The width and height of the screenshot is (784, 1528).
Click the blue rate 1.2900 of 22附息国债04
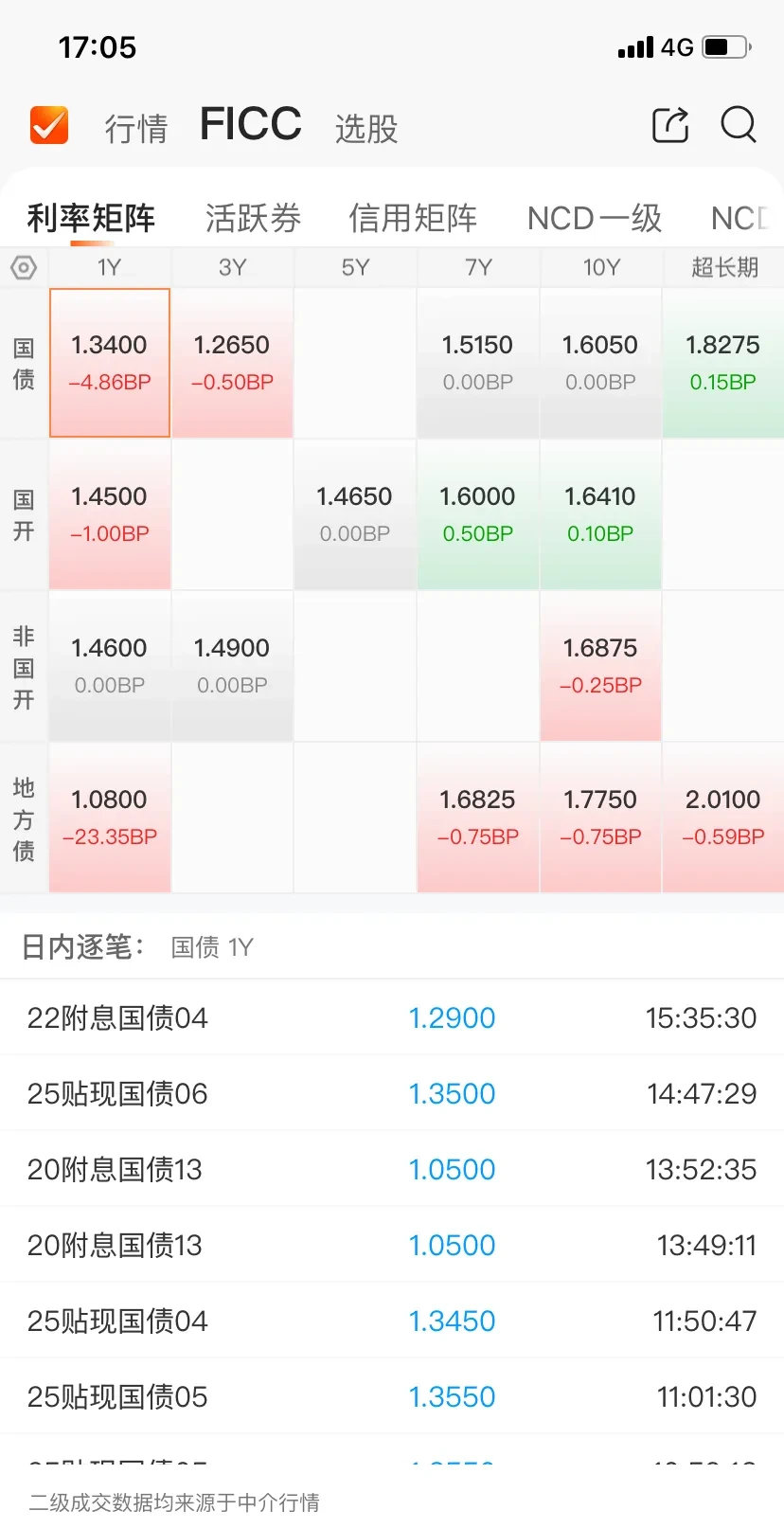(452, 1017)
